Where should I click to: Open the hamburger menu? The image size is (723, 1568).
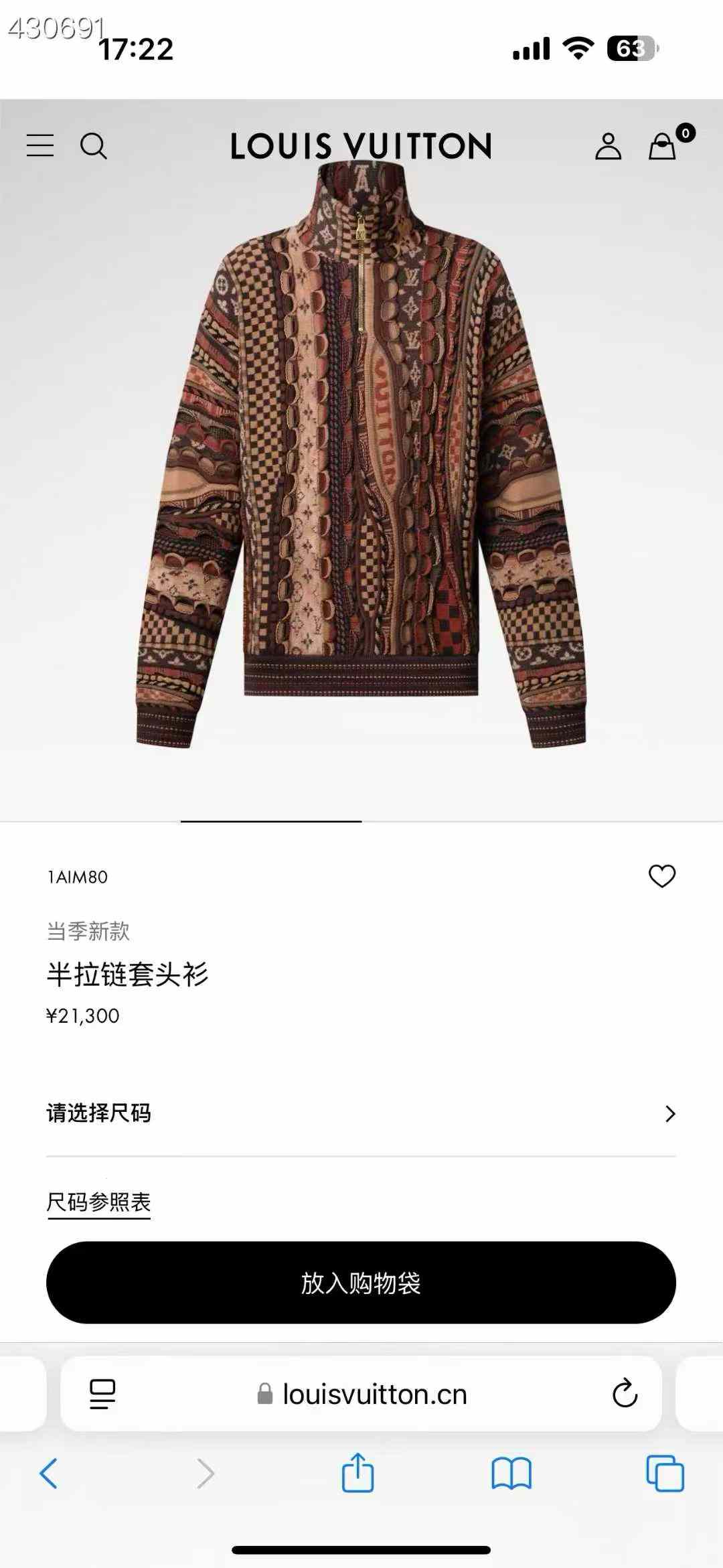(x=40, y=145)
